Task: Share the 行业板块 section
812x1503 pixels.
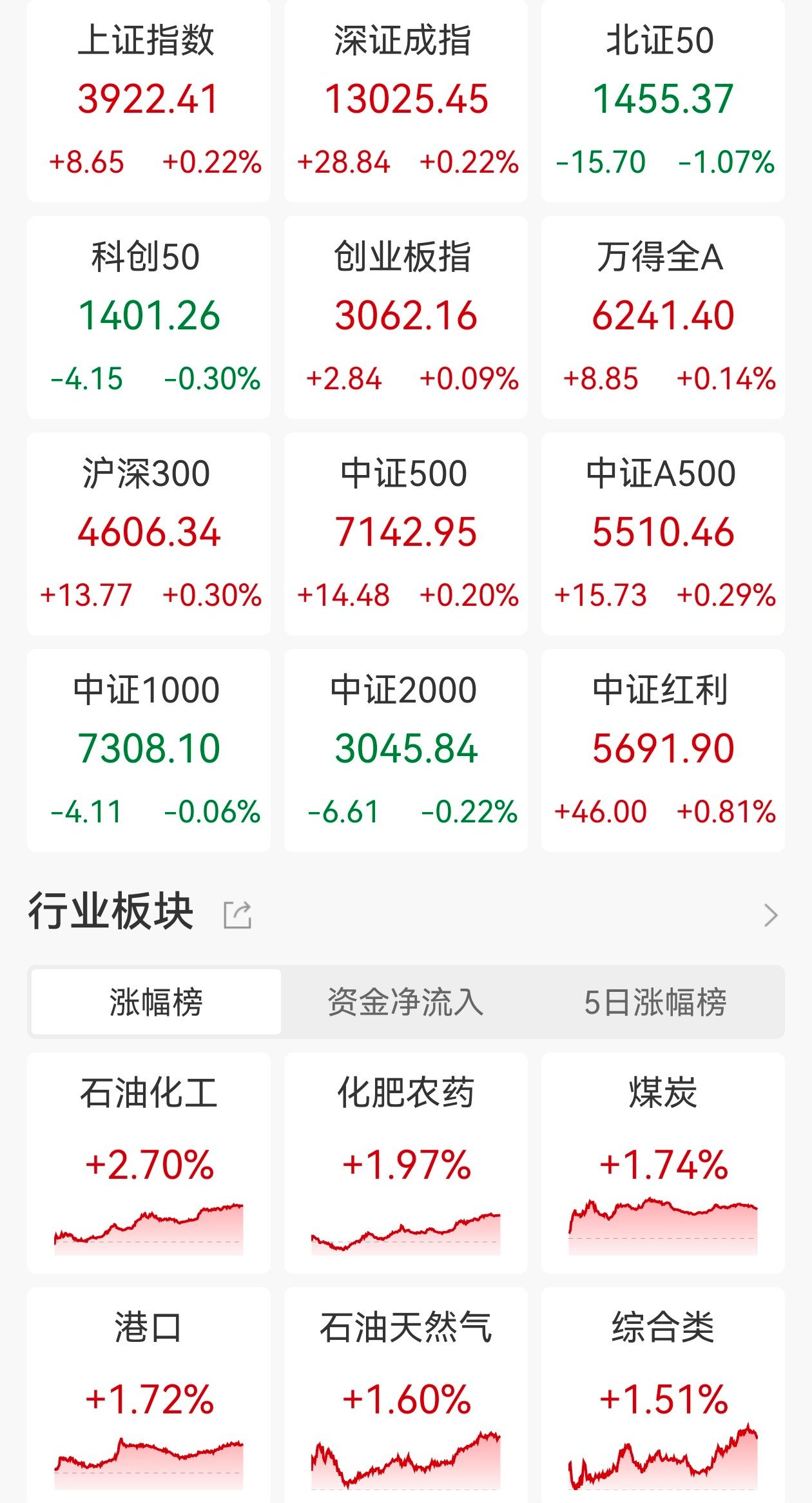Action: (237, 915)
